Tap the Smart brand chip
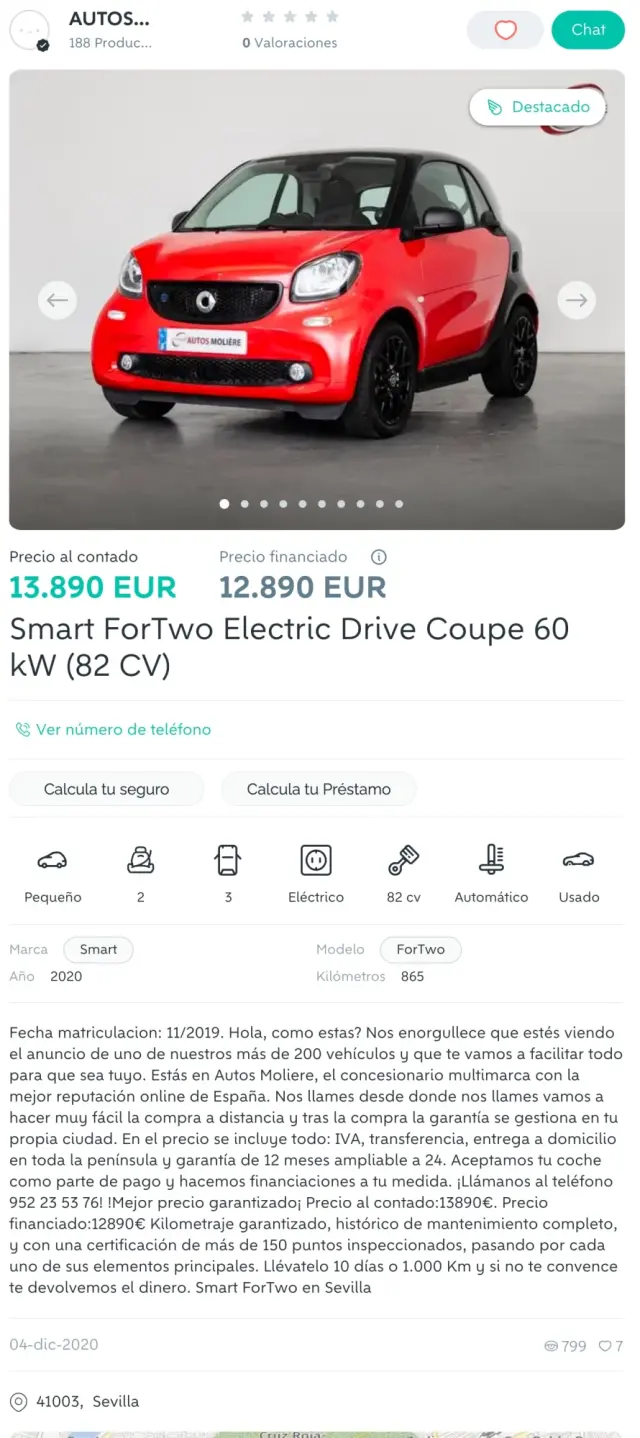The width and height of the screenshot is (640, 1438). 98,949
